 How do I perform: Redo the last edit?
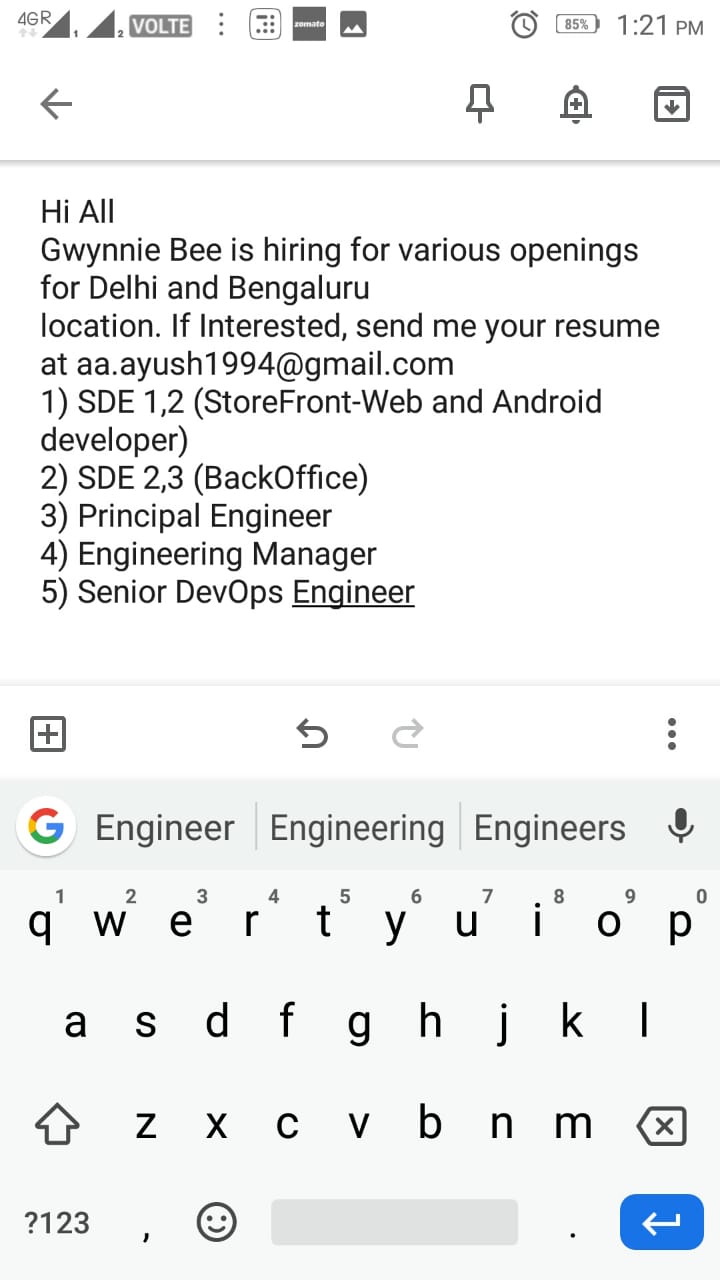click(407, 735)
